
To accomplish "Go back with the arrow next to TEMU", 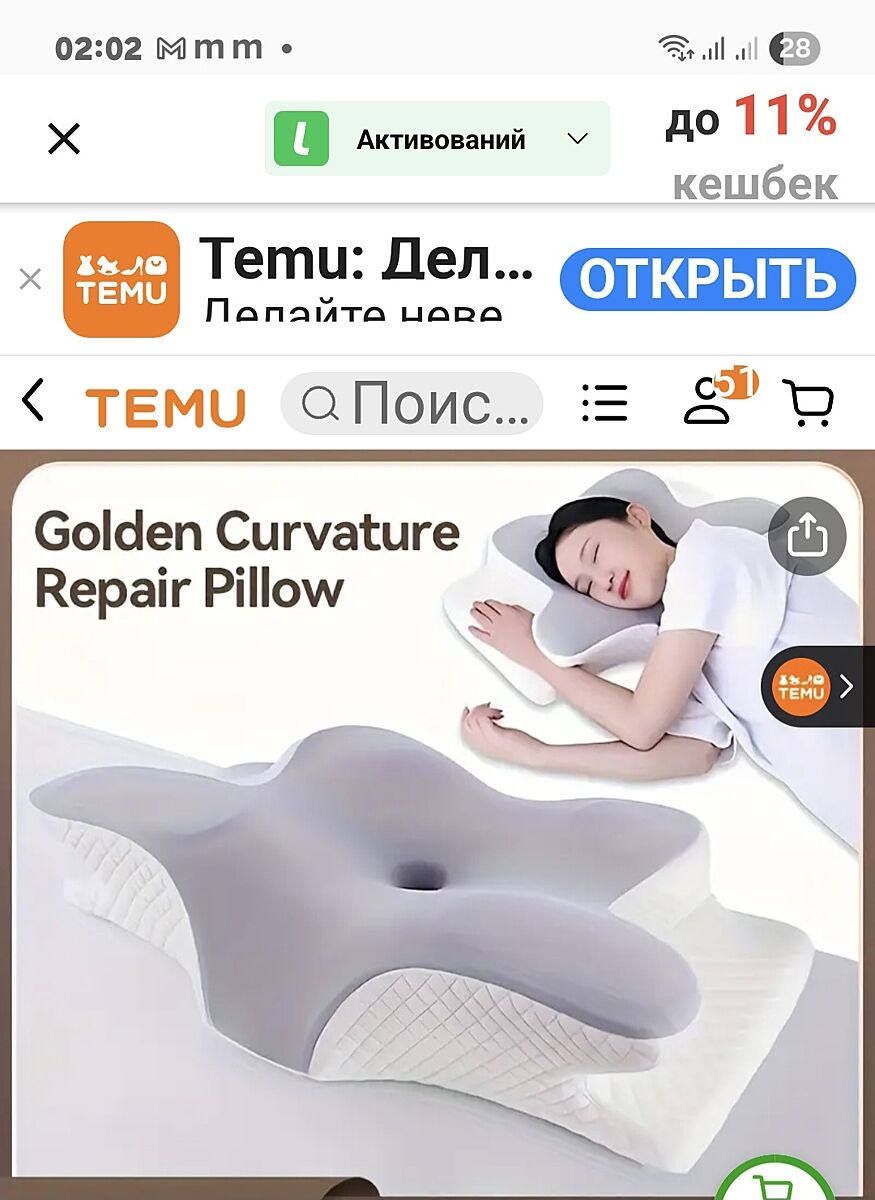I will pos(33,401).
